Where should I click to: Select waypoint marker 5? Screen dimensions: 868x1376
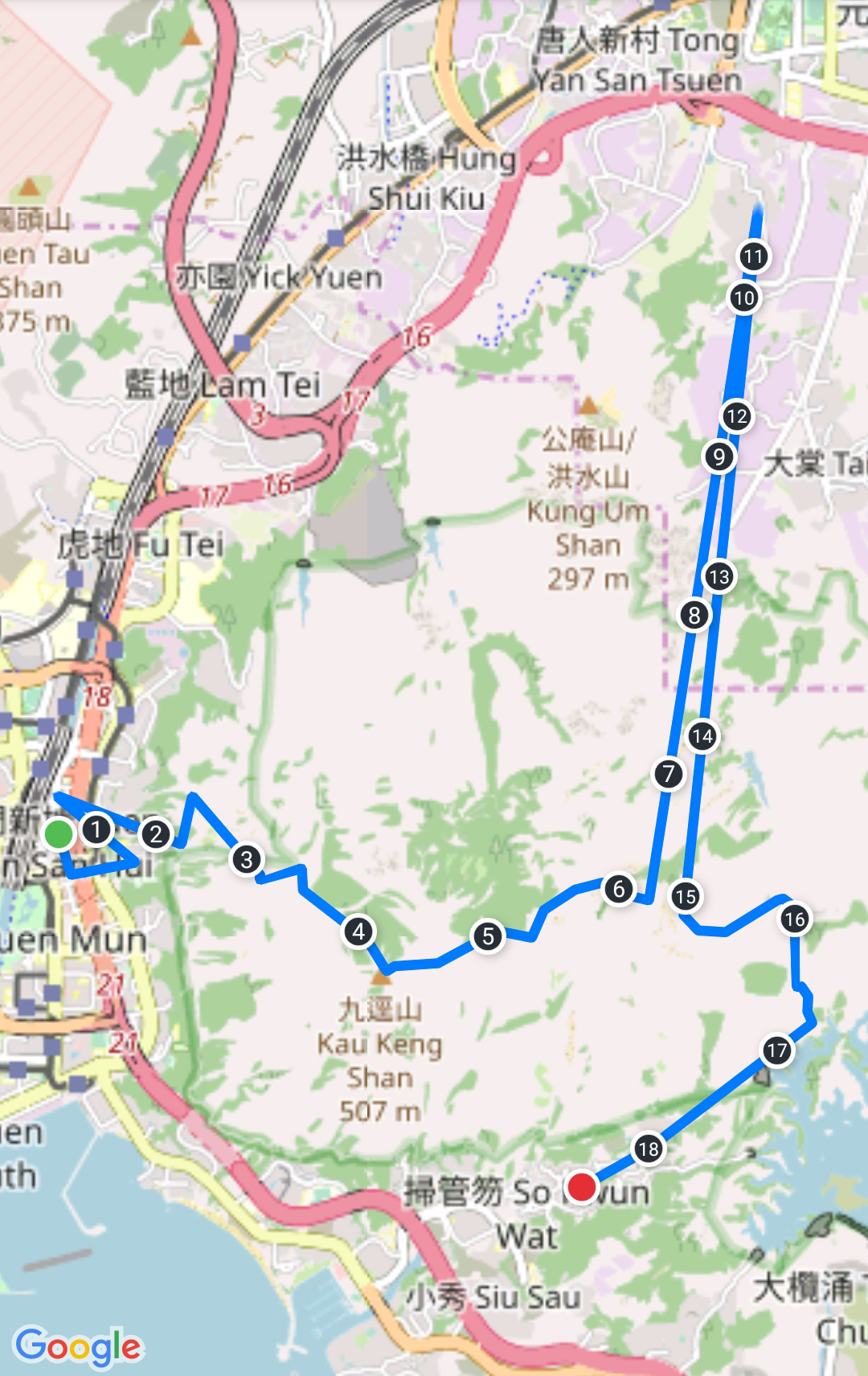(488, 936)
